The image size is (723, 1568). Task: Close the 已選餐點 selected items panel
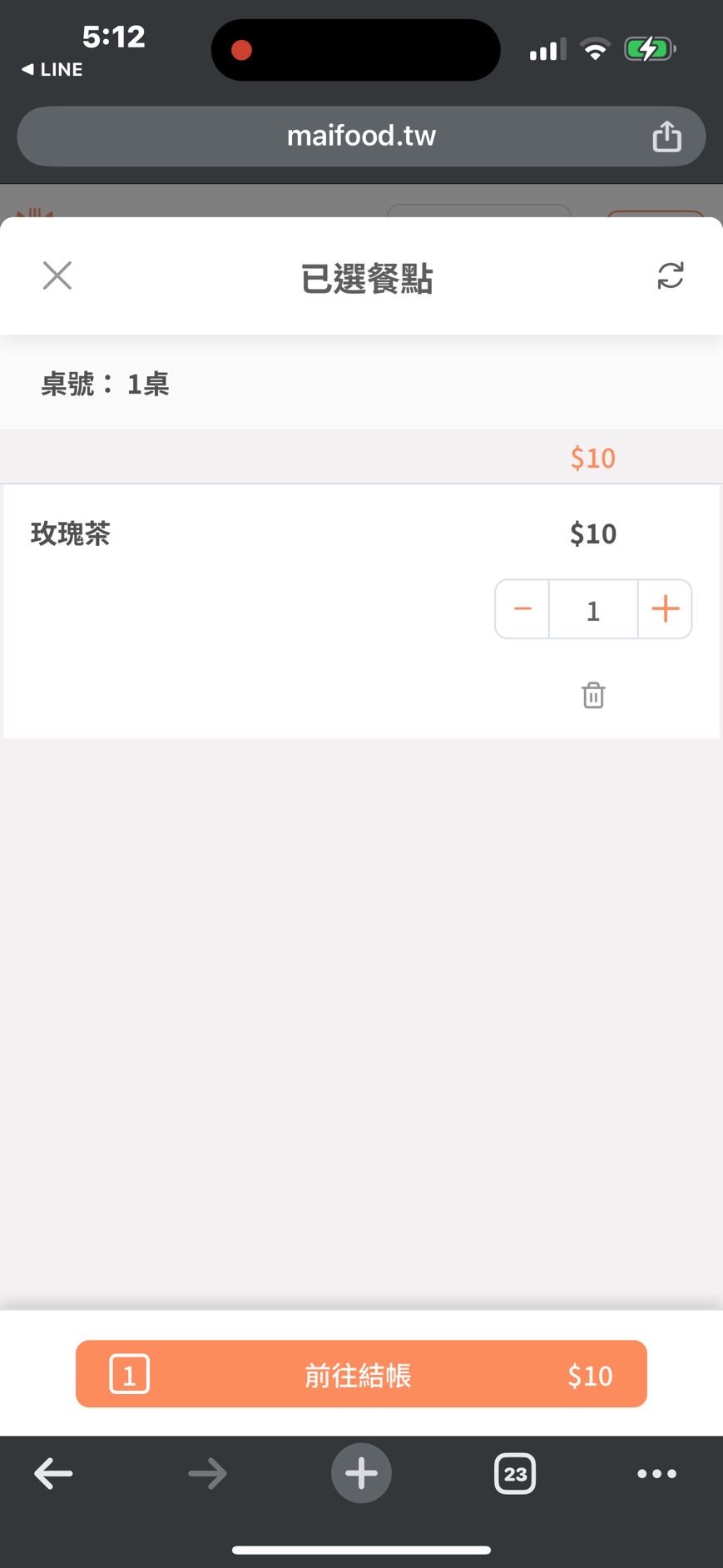click(x=57, y=275)
